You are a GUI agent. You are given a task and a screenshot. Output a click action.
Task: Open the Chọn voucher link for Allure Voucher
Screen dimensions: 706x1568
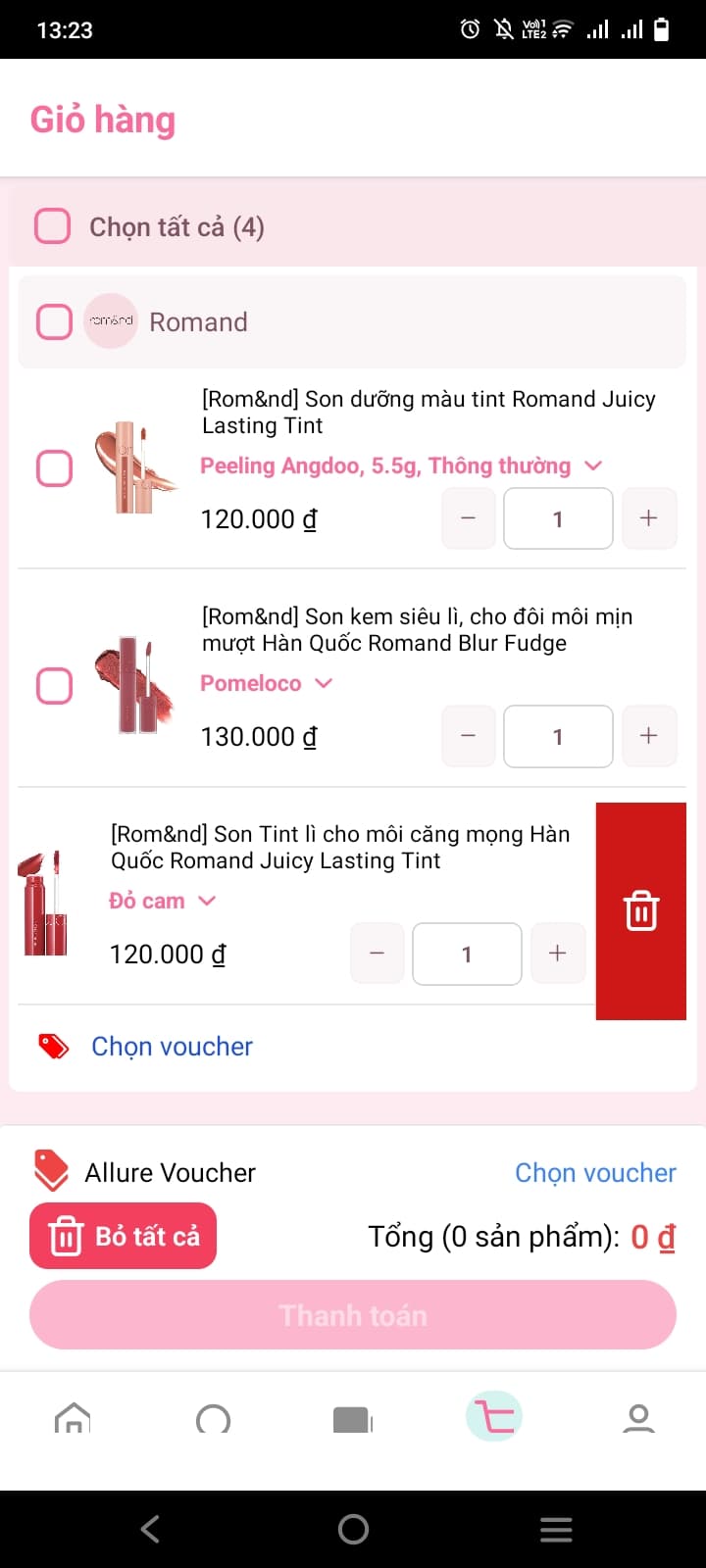point(596,1172)
